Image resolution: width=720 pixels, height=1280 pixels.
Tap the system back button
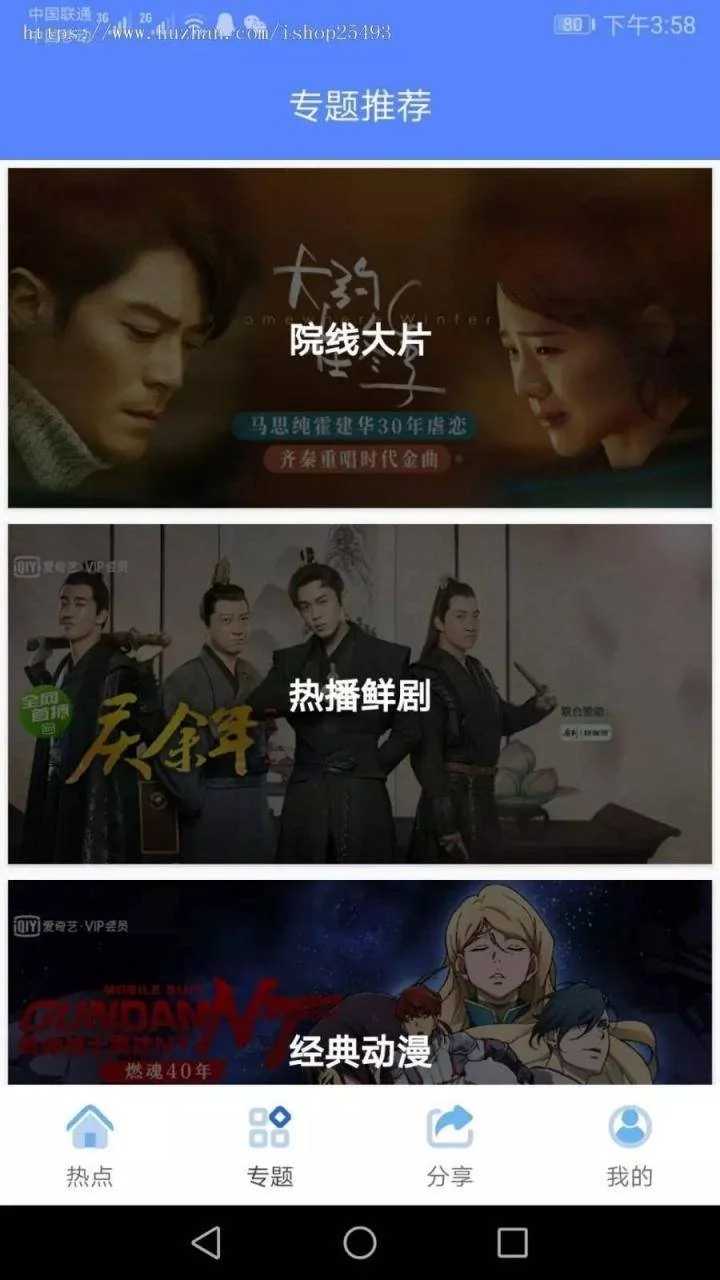coord(206,1243)
